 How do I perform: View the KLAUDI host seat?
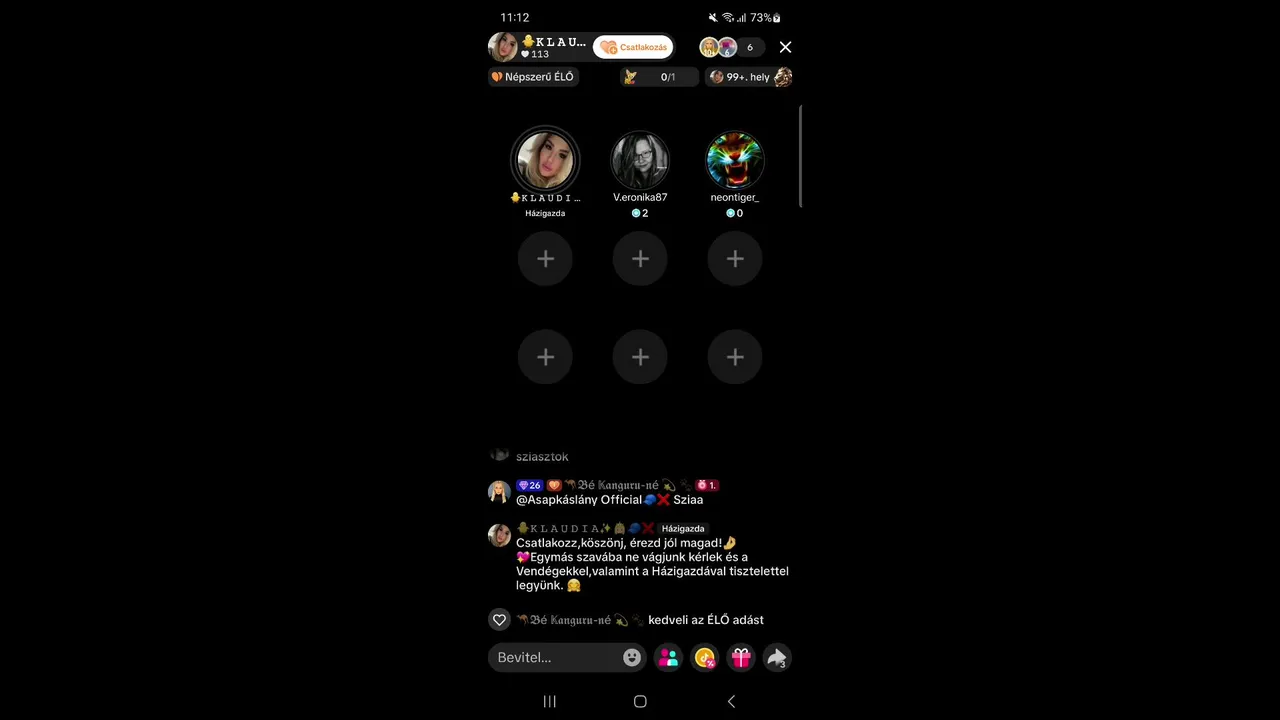pos(545,160)
